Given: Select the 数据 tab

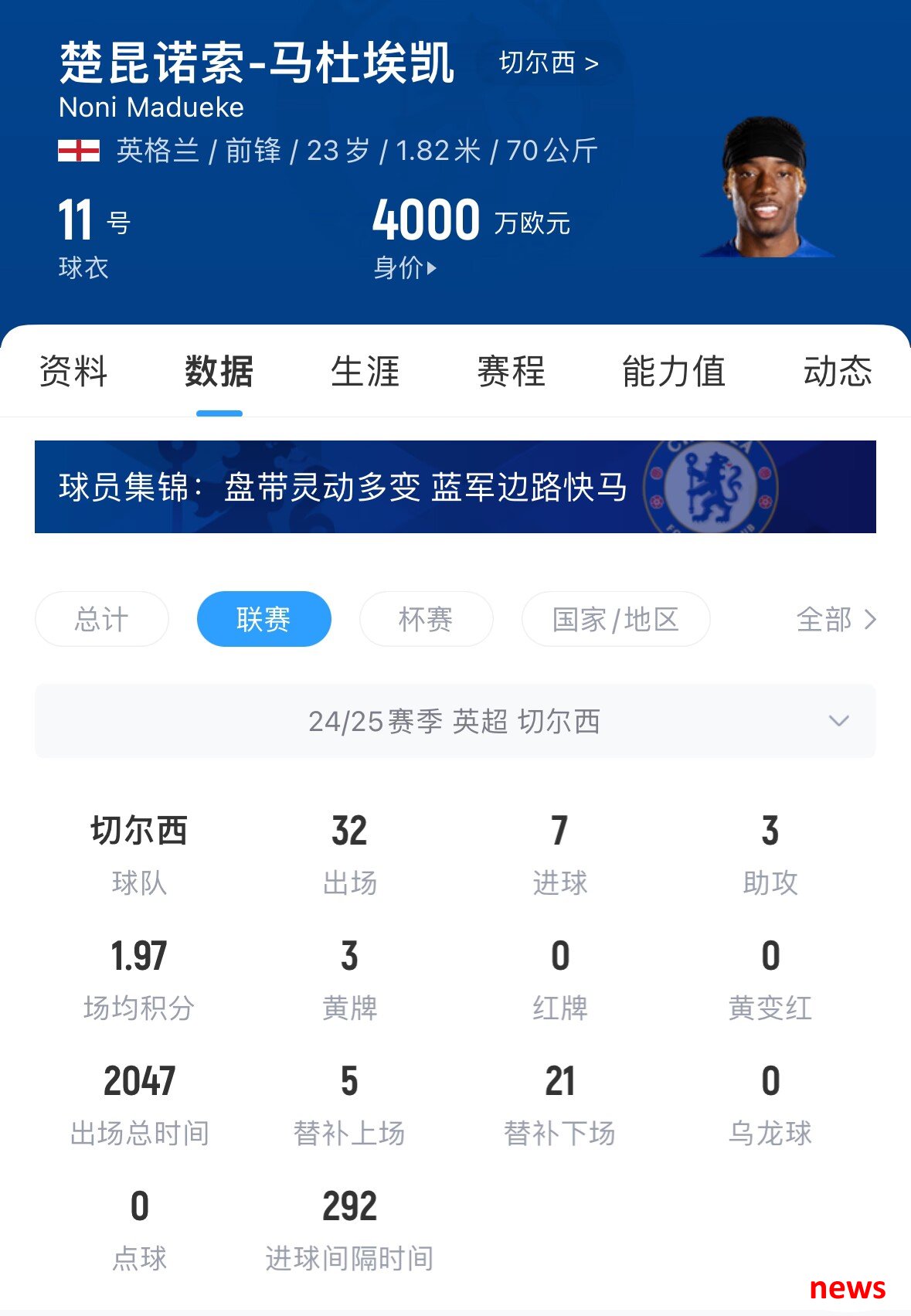Looking at the screenshot, I should (x=219, y=372).
